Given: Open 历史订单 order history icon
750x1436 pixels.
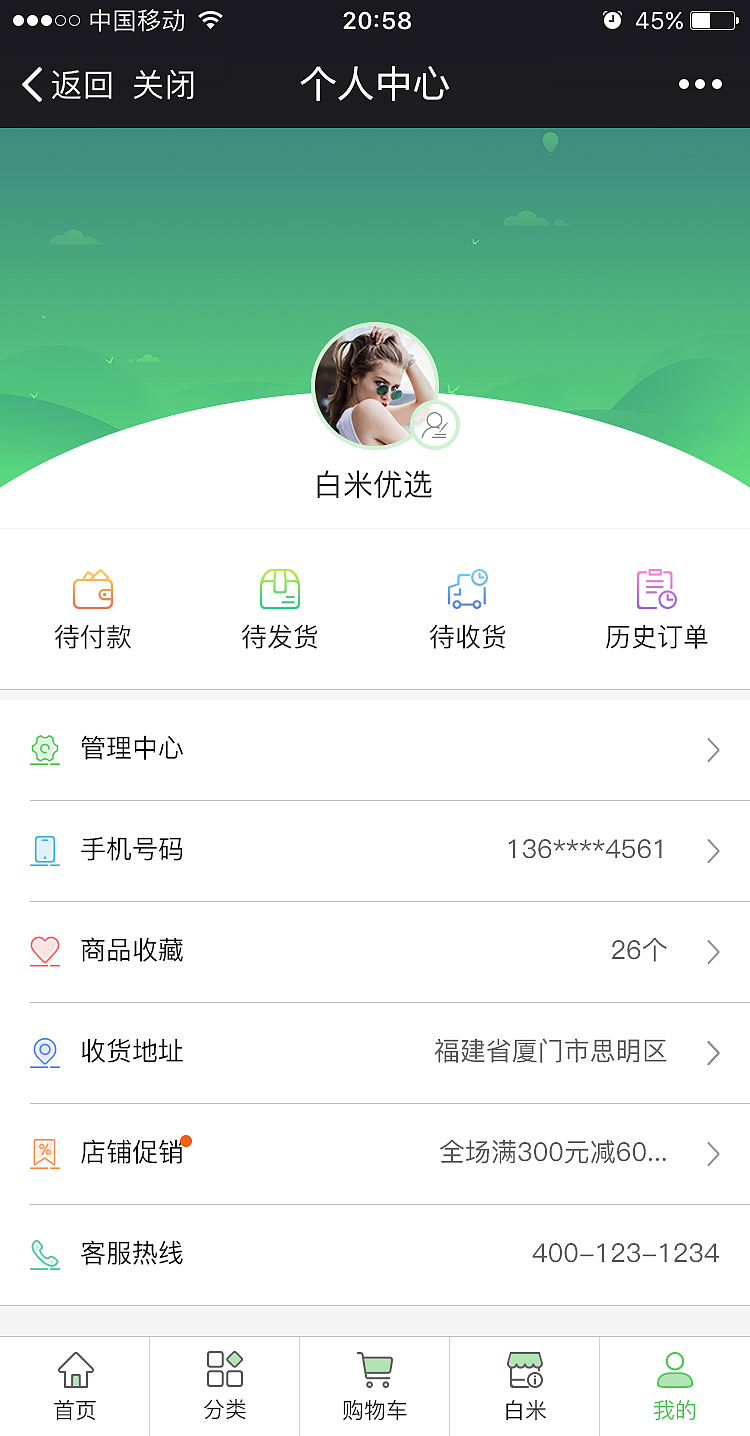Looking at the screenshot, I should coord(655,590).
